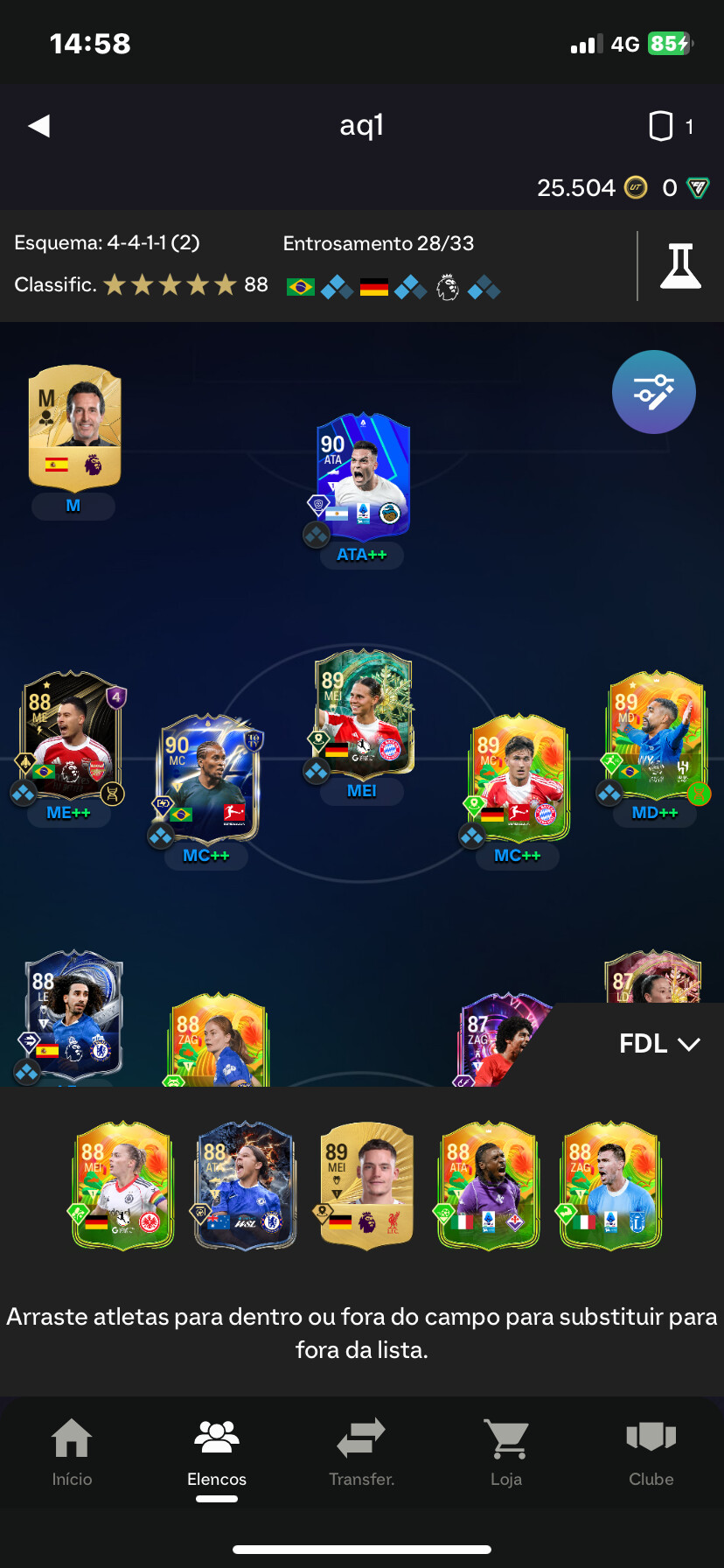Image resolution: width=724 pixels, height=1568 pixels.
Task: Switch to the Transfer. tab
Action: point(361,1452)
